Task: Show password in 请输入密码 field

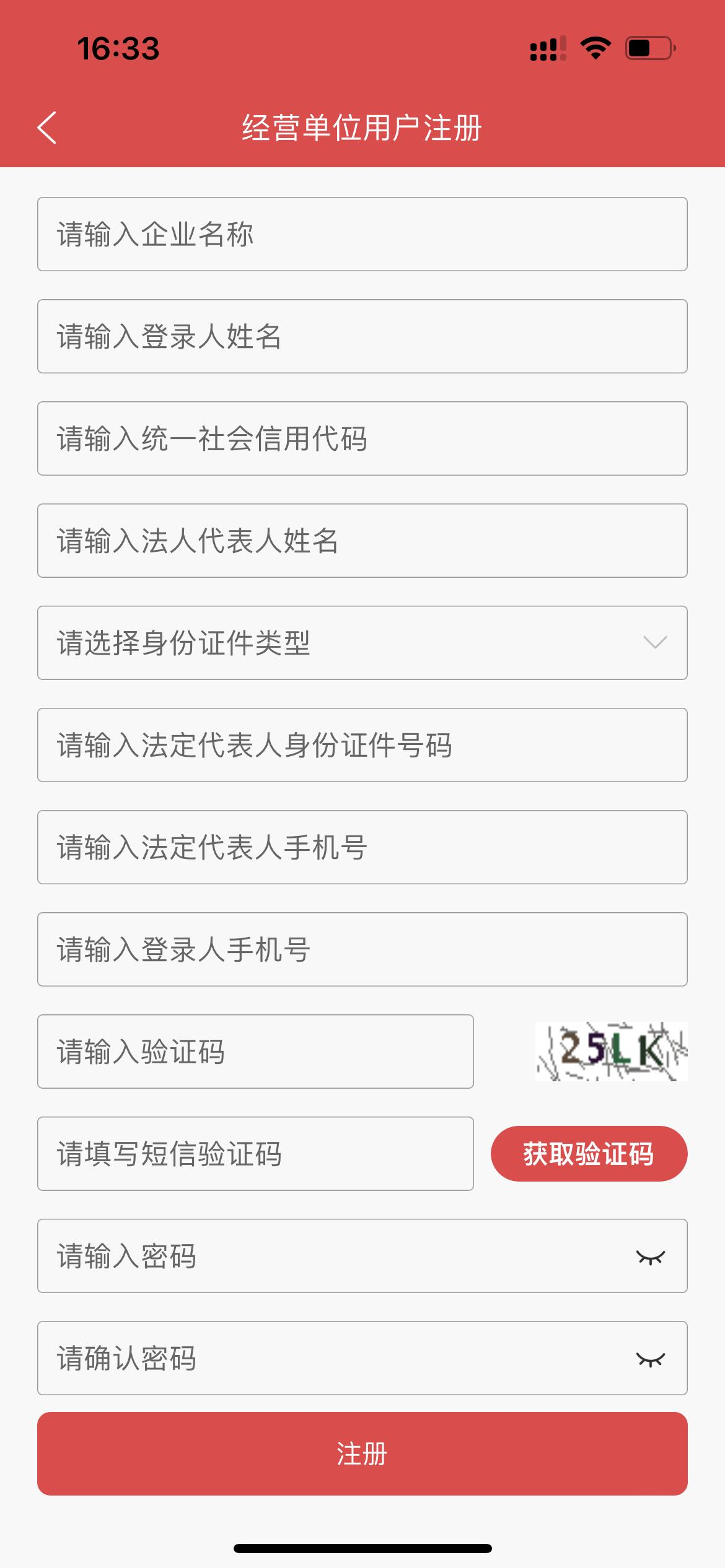Action: [x=650, y=1257]
